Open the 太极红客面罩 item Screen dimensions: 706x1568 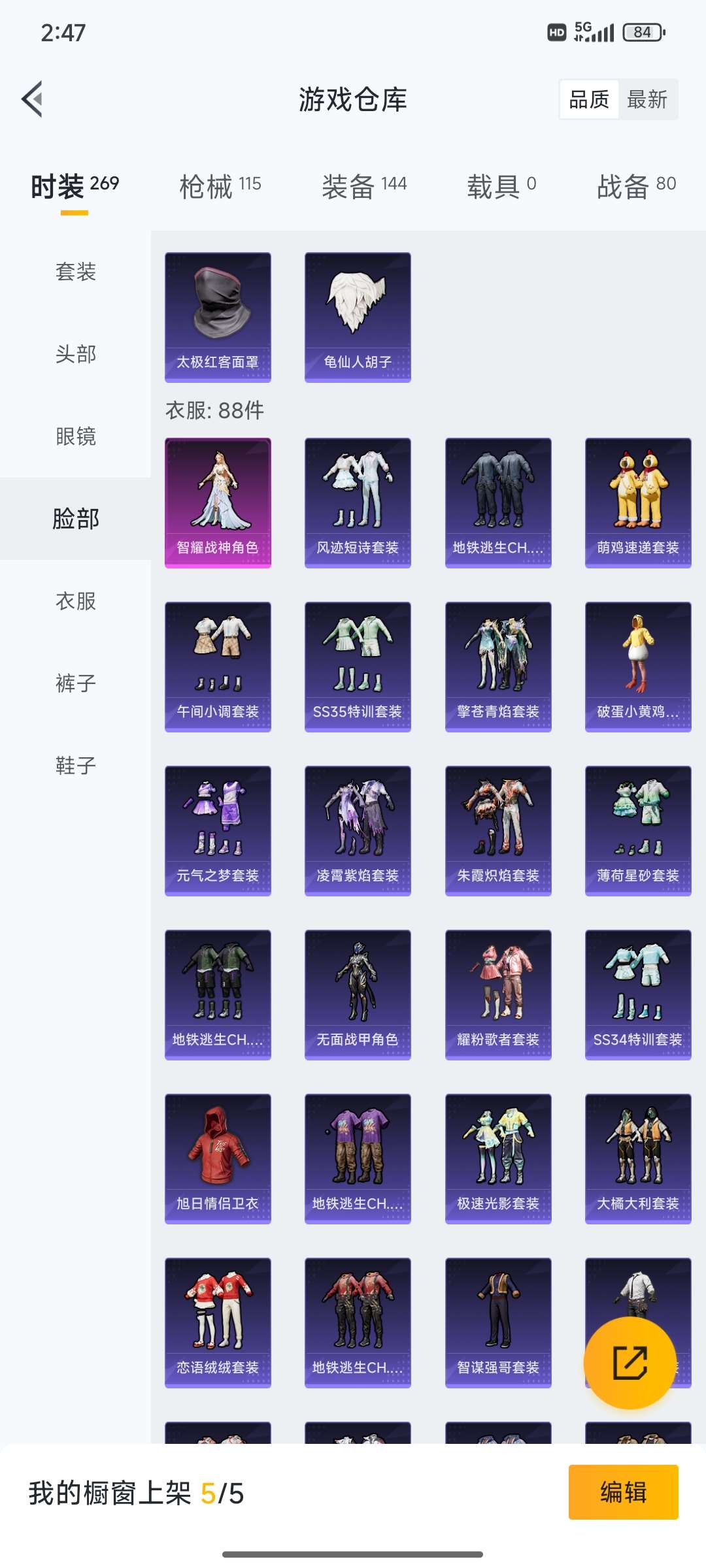point(218,318)
